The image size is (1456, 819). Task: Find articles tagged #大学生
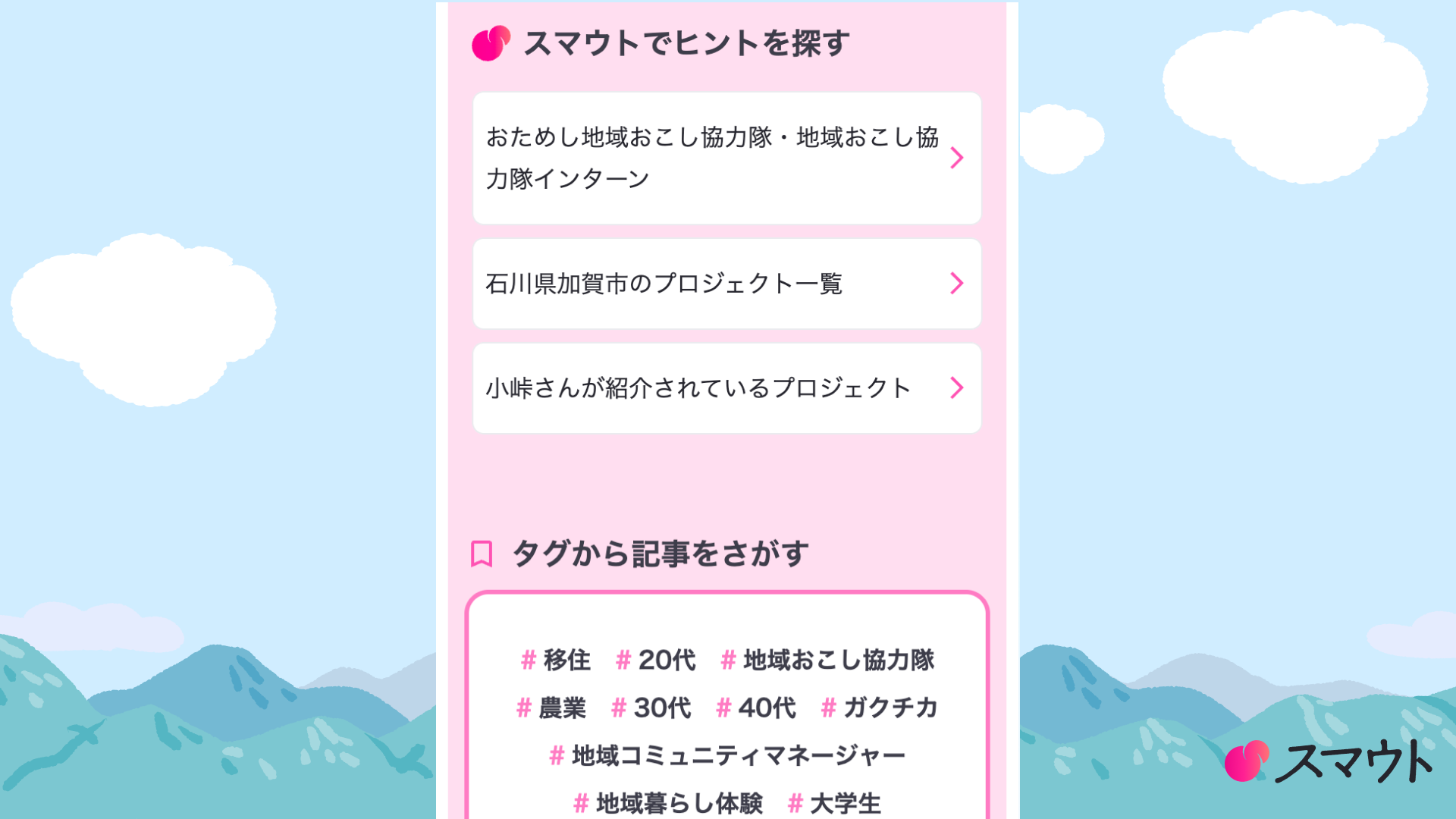(834, 803)
